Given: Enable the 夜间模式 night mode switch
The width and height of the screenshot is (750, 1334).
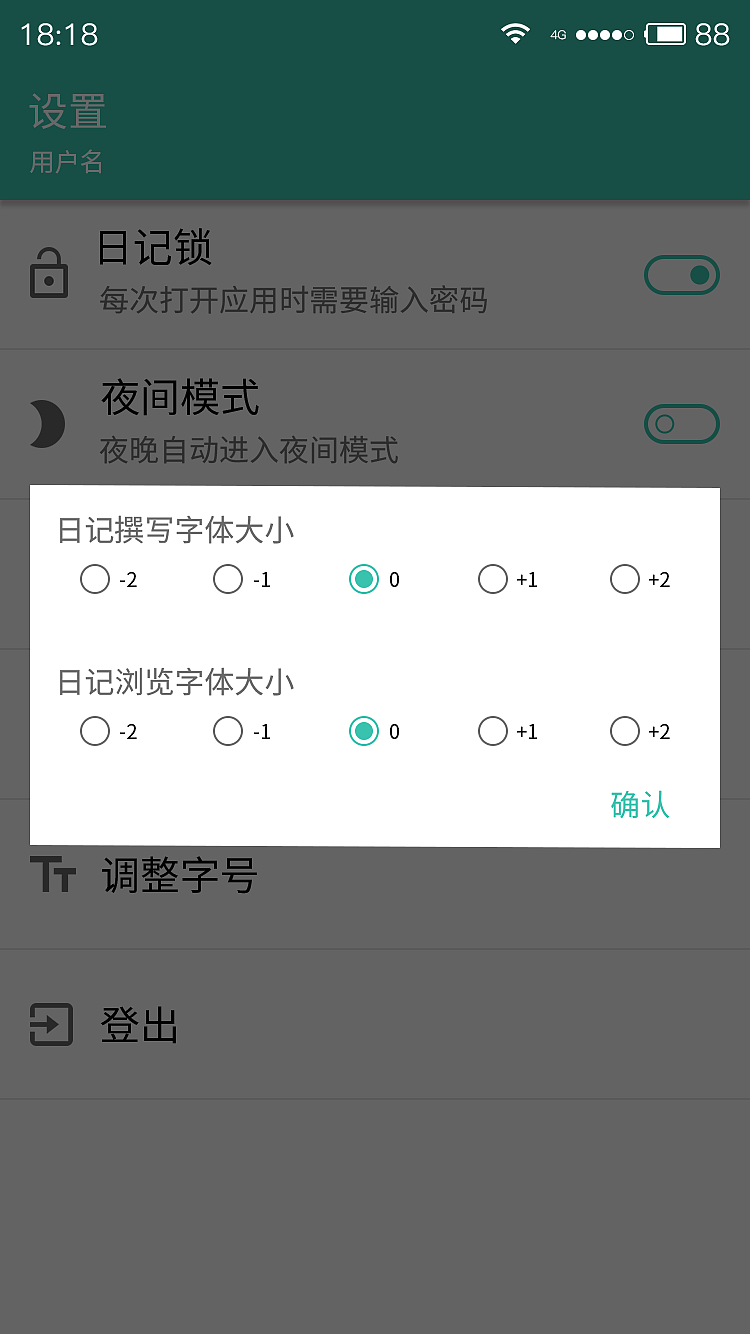Looking at the screenshot, I should [682, 423].
